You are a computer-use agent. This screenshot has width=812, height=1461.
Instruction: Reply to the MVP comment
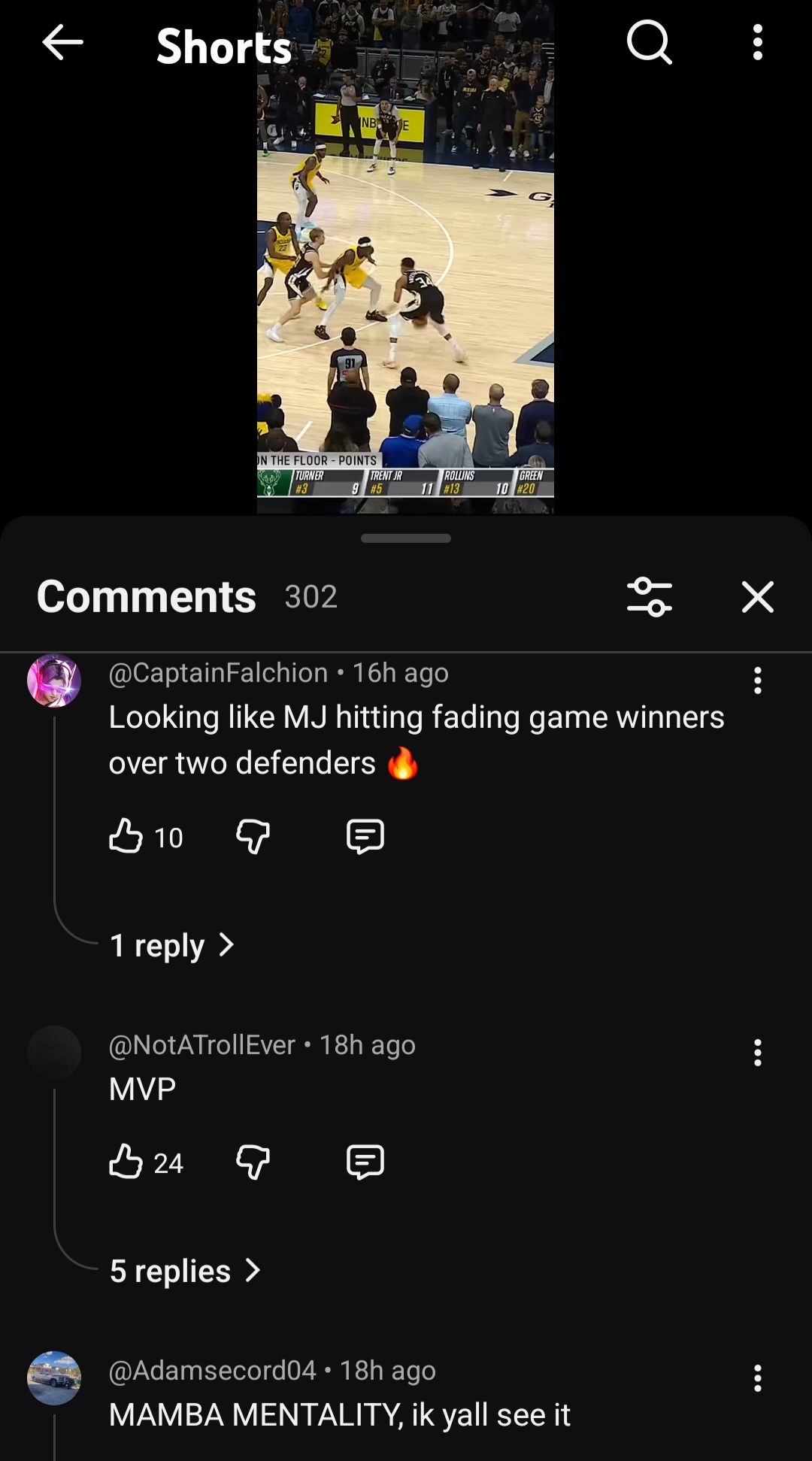(365, 1162)
